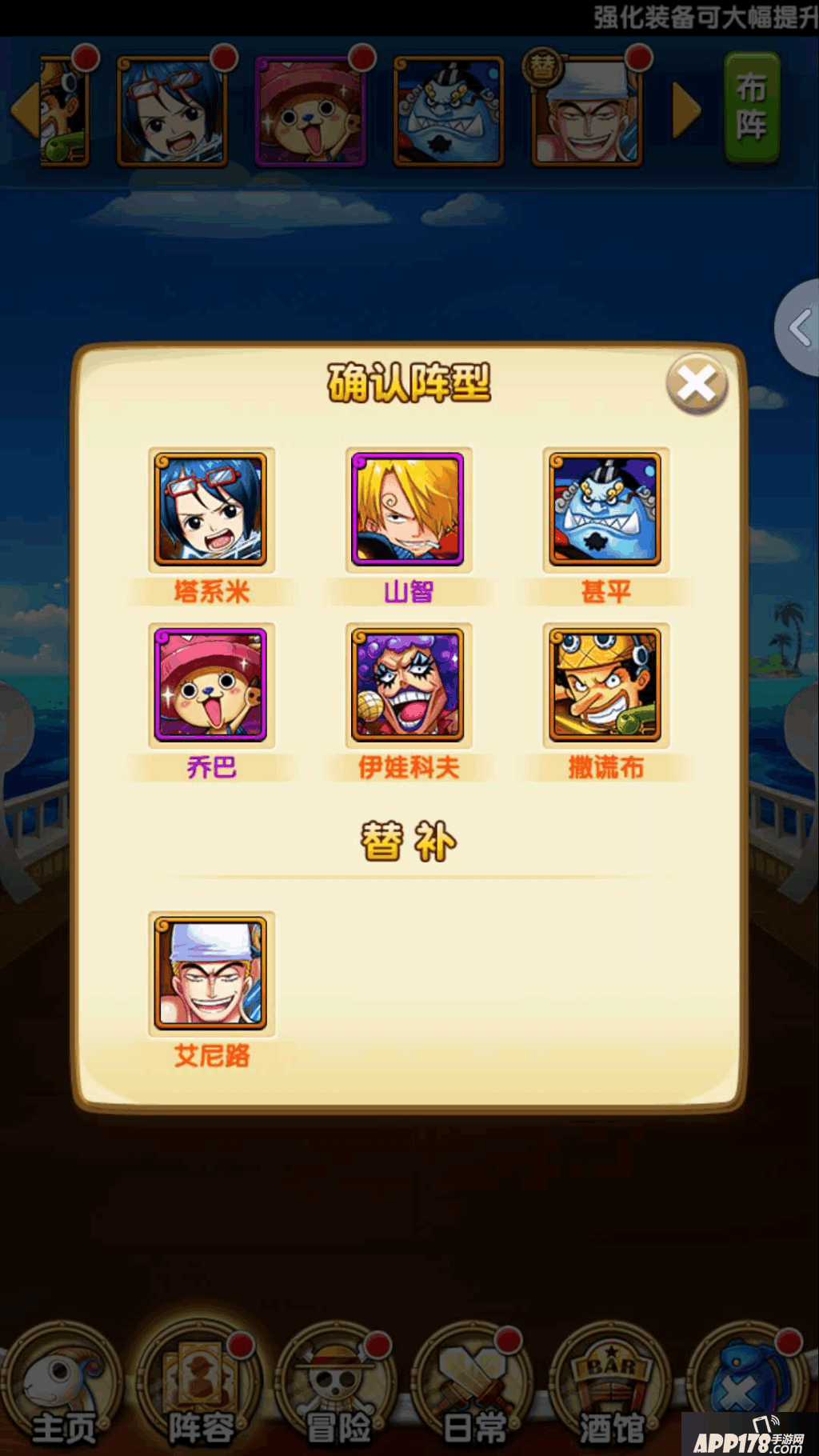Select 塔系米 in the formation

211,510
